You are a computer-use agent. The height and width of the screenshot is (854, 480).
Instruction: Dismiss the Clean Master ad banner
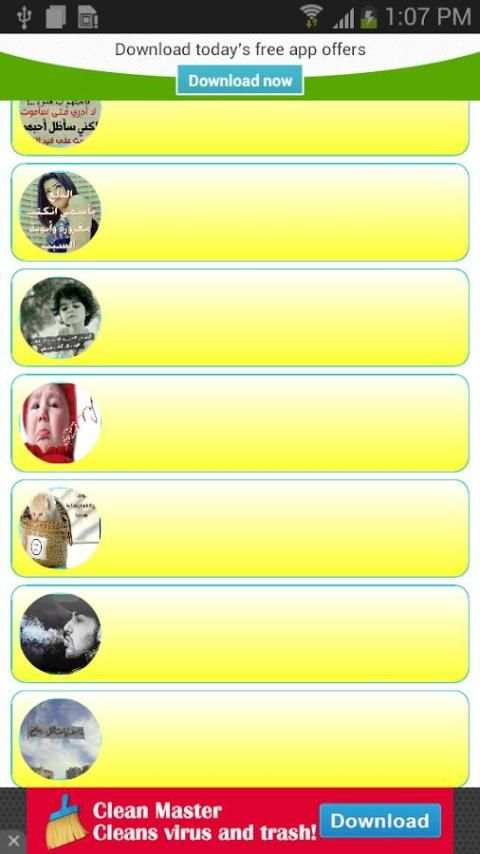pos(13,841)
